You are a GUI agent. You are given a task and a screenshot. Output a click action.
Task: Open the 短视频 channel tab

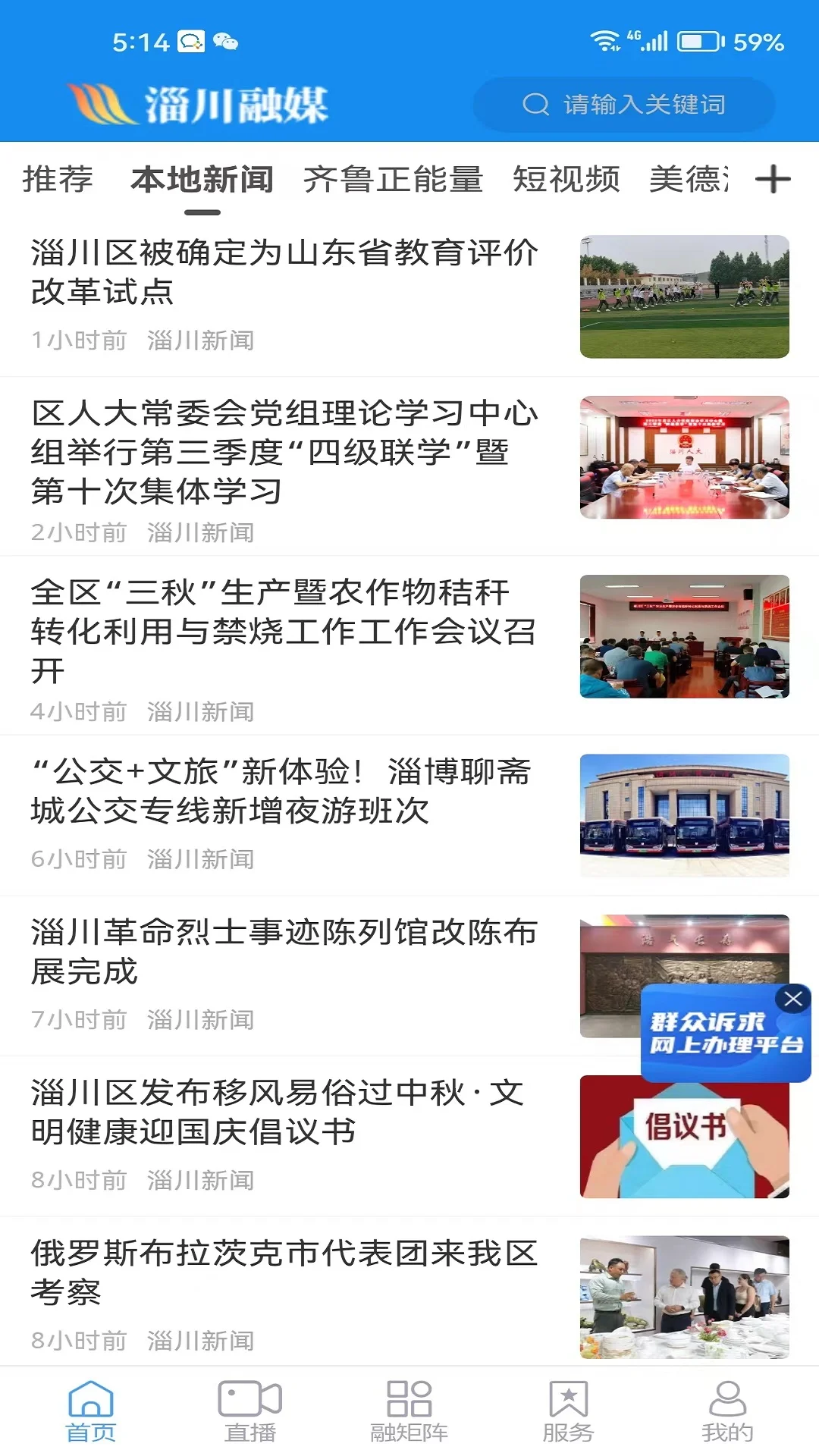(x=566, y=180)
